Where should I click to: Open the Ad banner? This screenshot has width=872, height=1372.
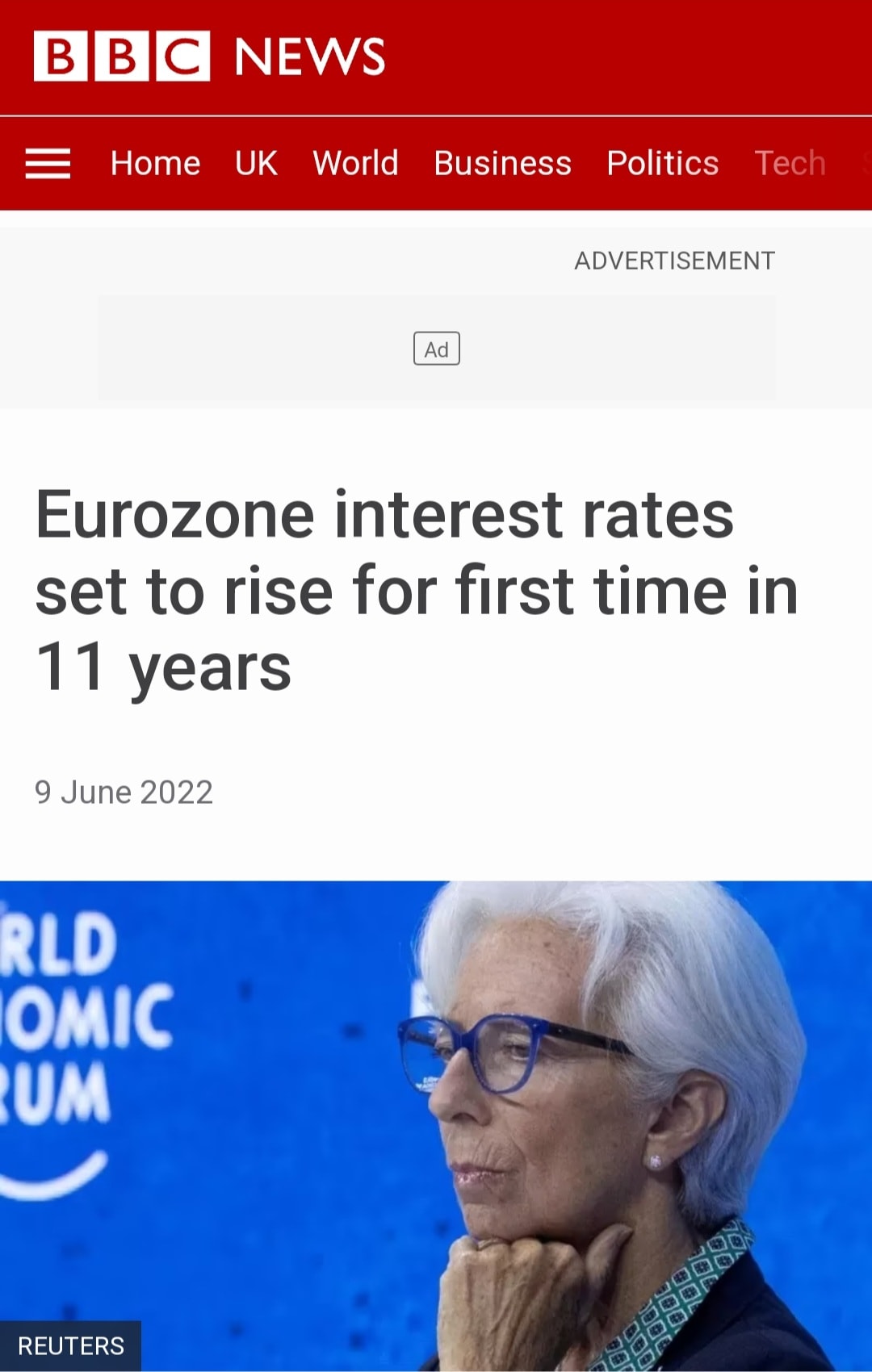coord(436,349)
